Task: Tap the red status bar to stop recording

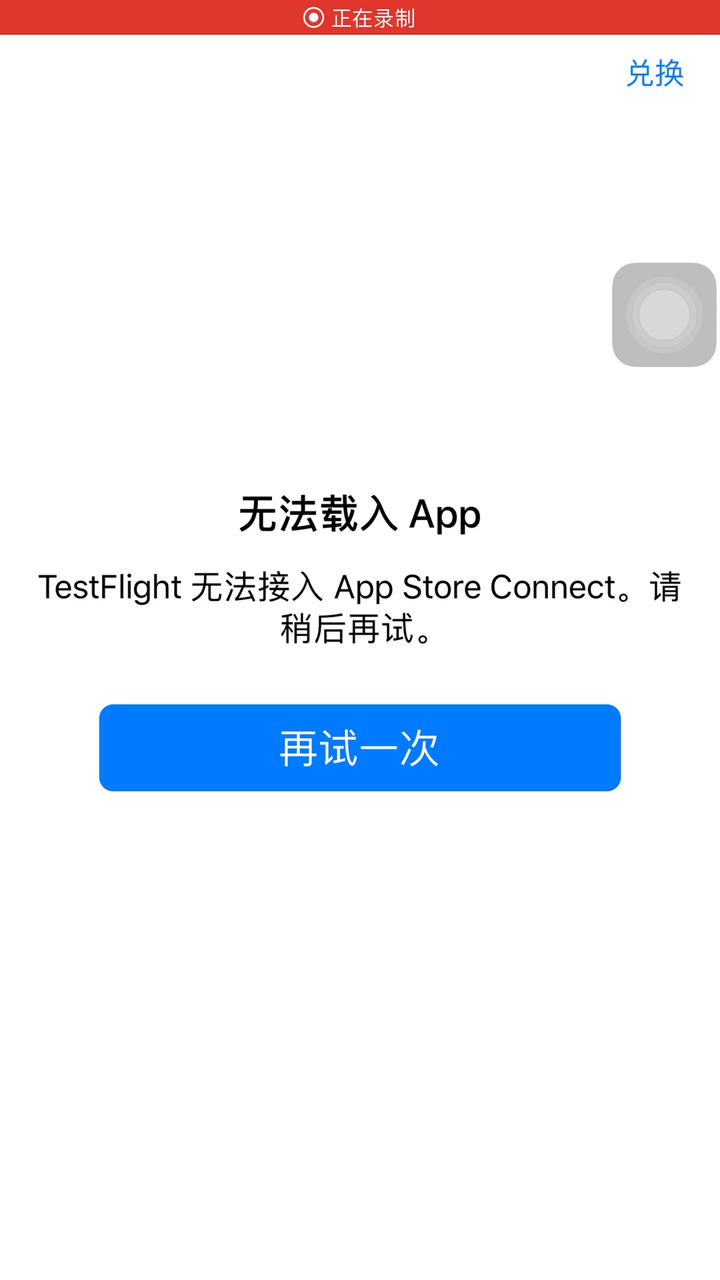Action: pyautogui.click(x=360, y=16)
